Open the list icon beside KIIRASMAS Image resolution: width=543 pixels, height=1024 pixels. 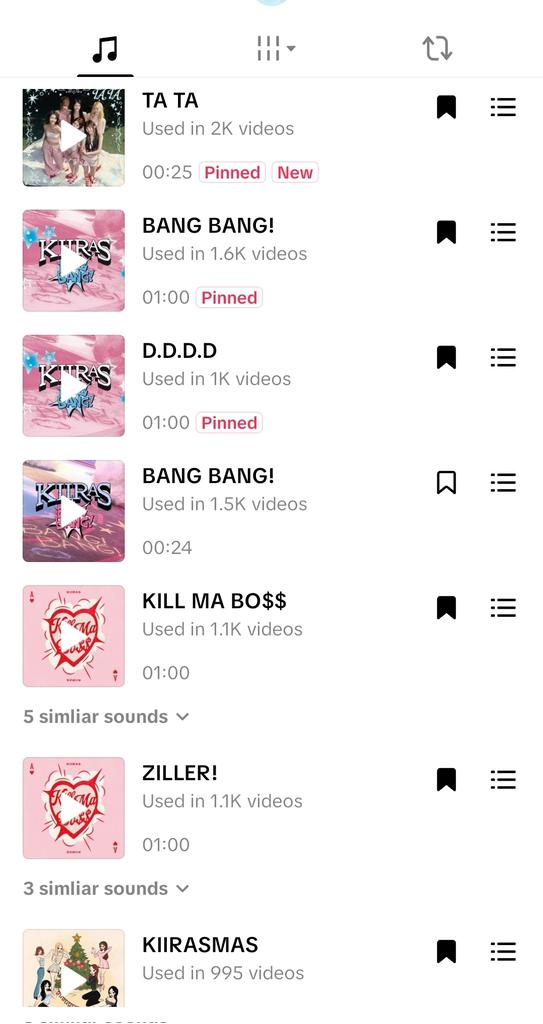(503, 952)
